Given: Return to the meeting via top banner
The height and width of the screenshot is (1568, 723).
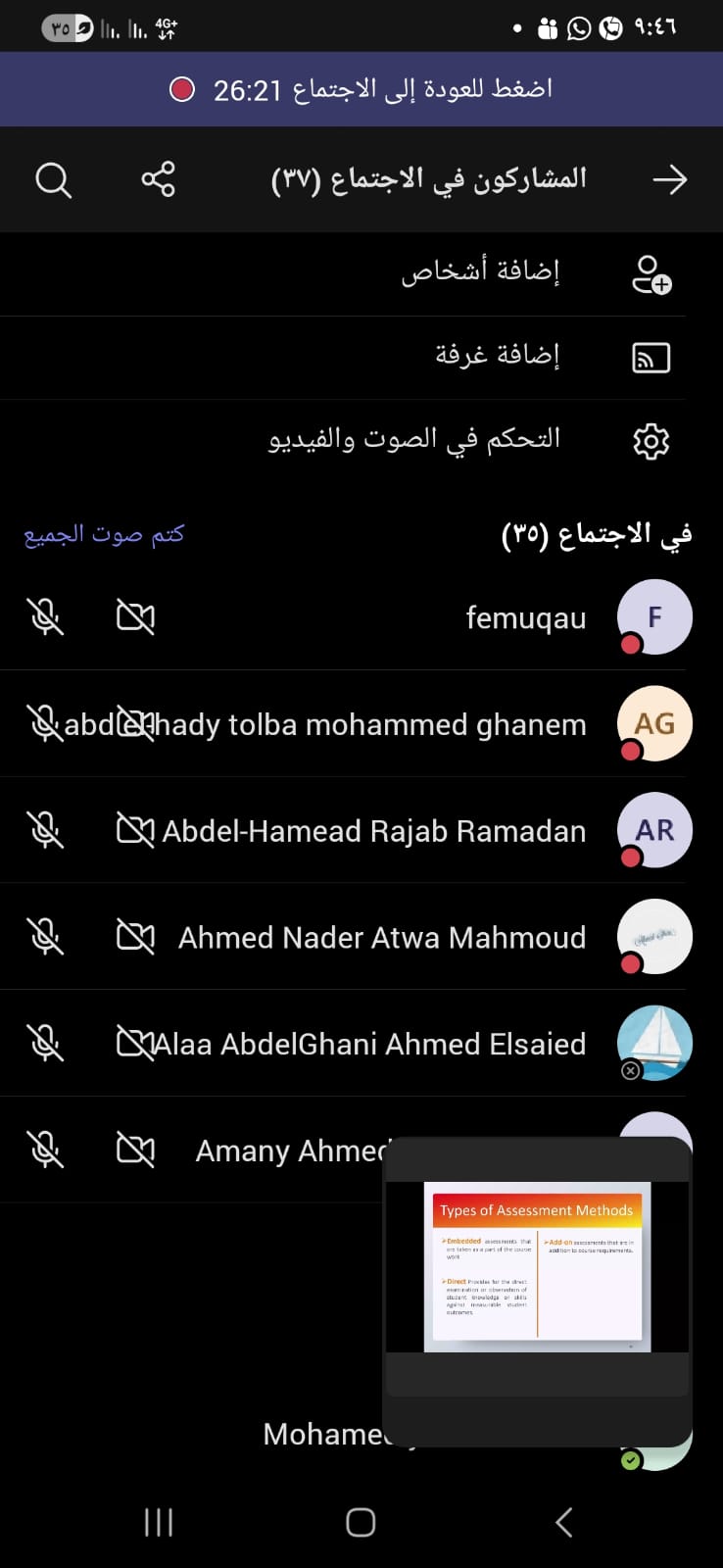Looking at the screenshot, I should [x=361, y=89].
